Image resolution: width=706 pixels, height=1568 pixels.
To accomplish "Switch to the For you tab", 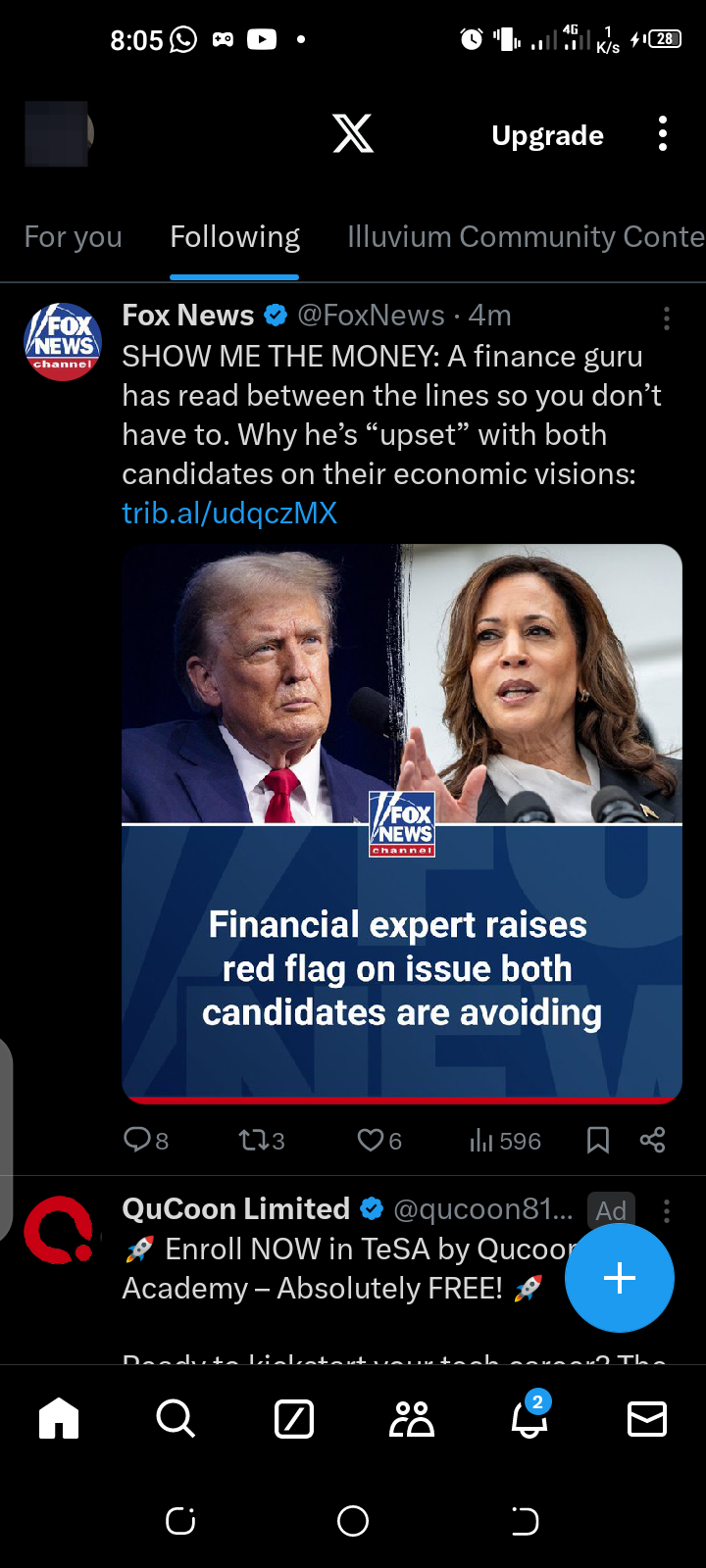I will pyautogui.click(x=73, y=237).
